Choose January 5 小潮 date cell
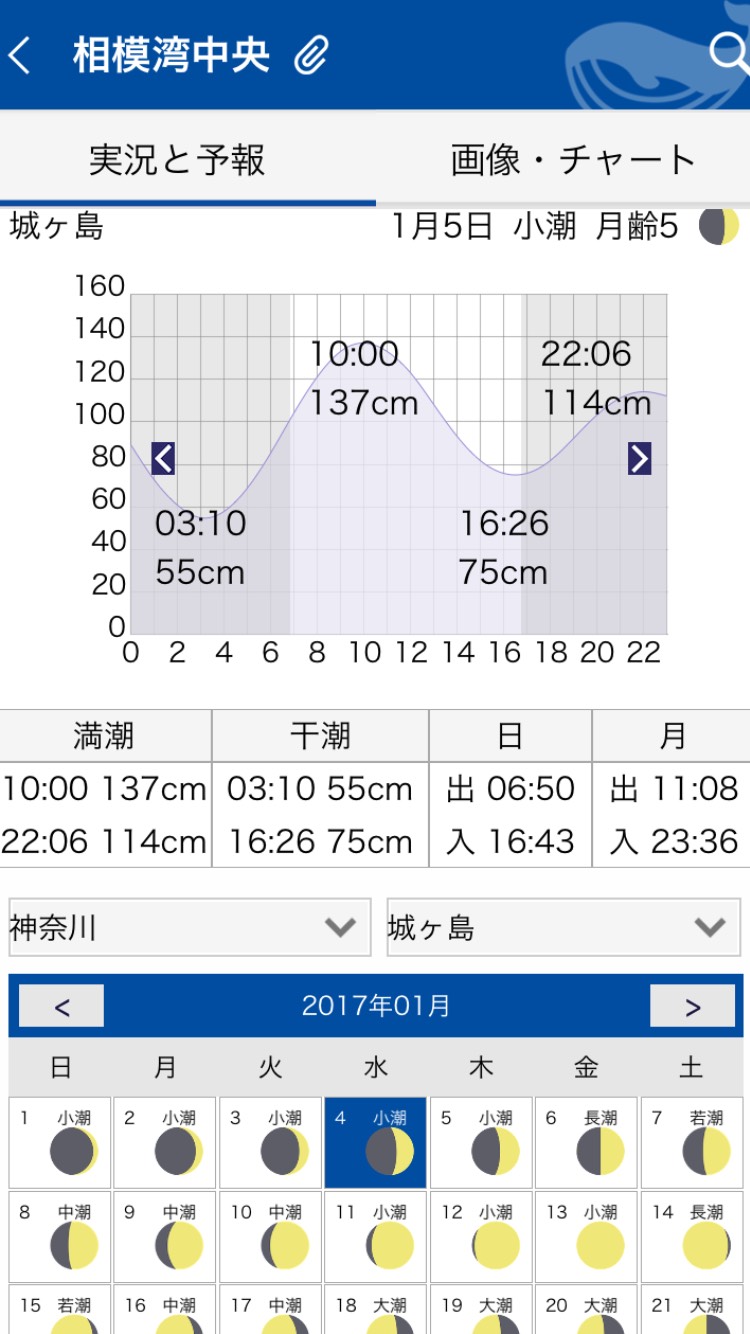The width and height of the screenshot is (750, 1334). pyautogui.click(x=481, y=1143)
